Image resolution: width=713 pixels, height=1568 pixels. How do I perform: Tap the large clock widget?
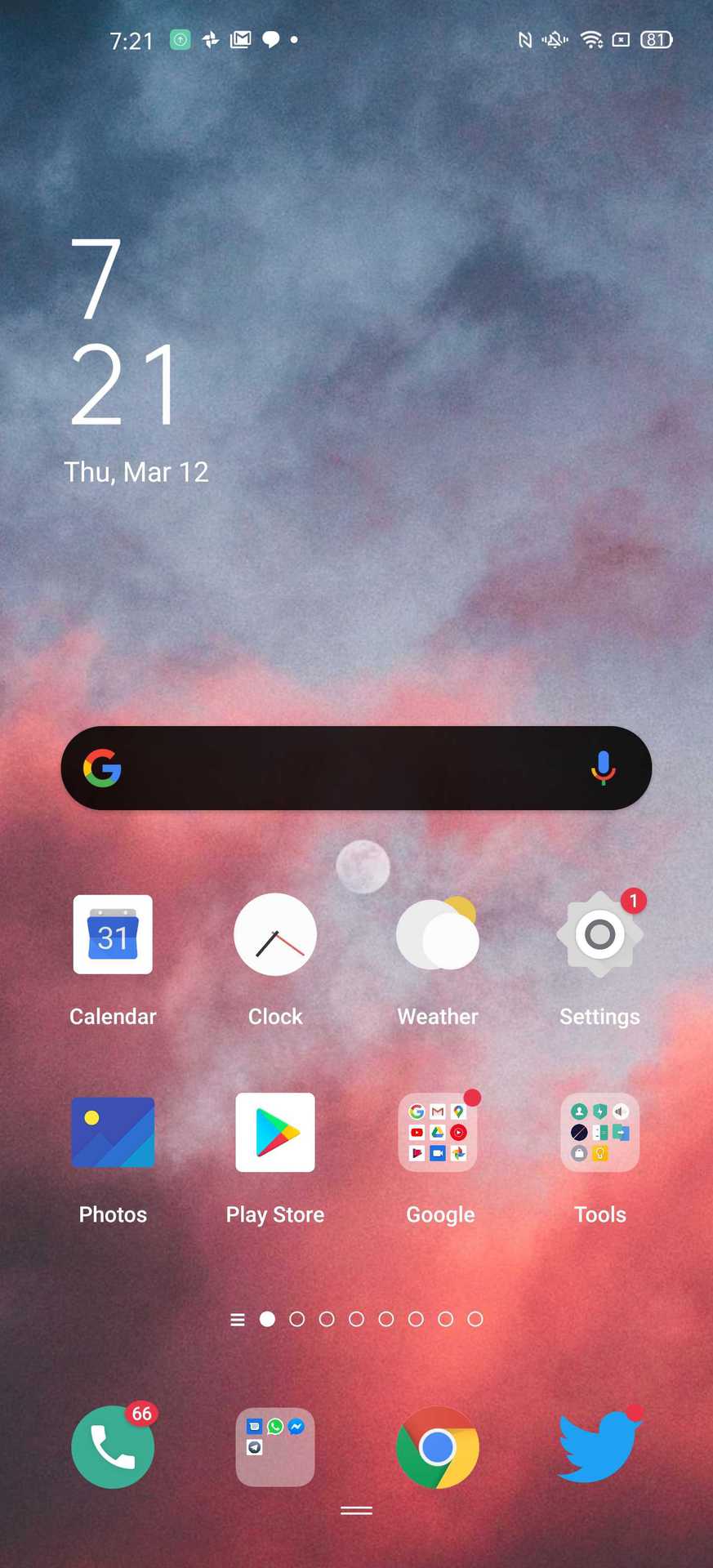coord(124,332)
